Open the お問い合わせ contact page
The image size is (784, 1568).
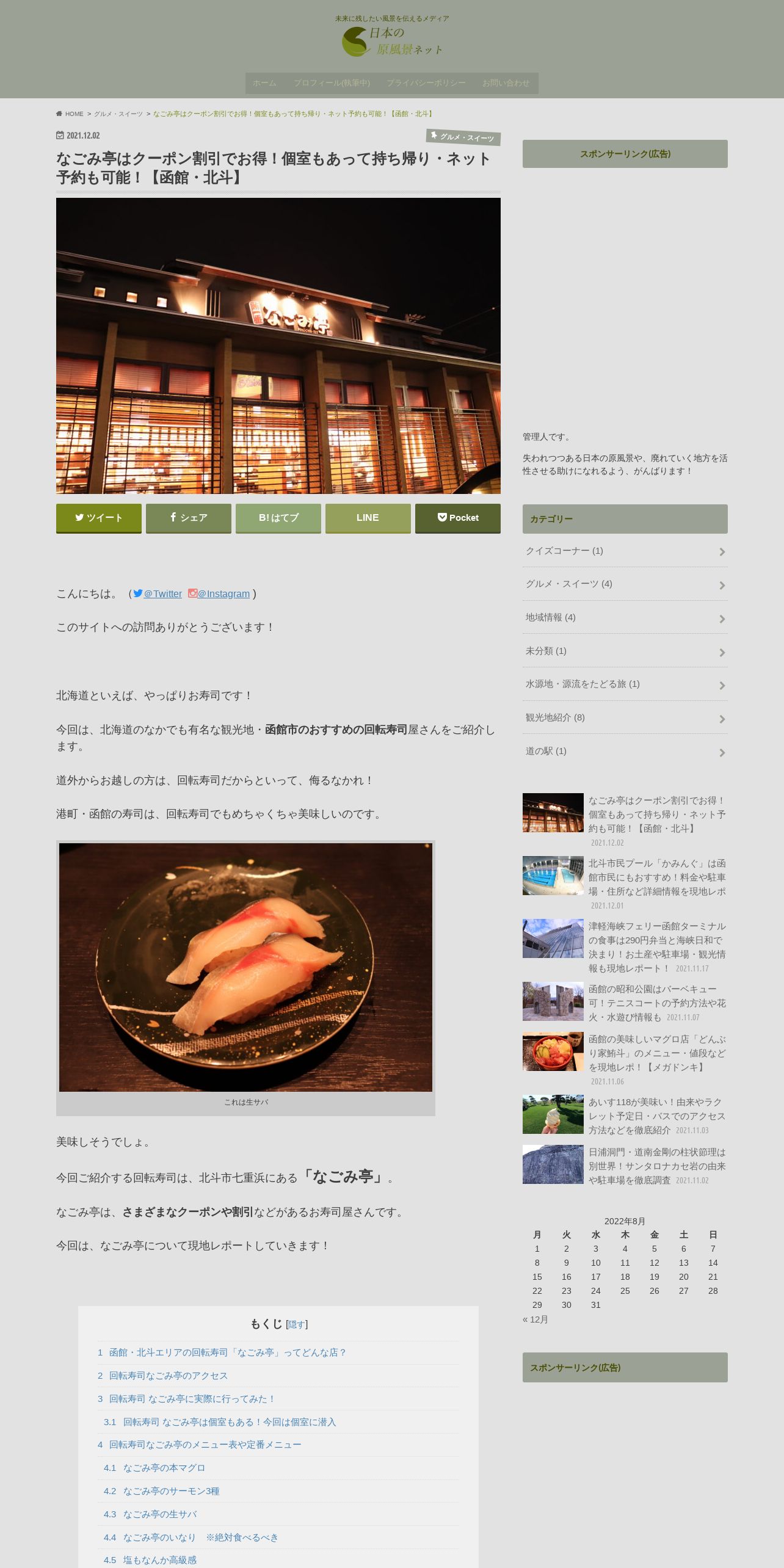(506, 83)
